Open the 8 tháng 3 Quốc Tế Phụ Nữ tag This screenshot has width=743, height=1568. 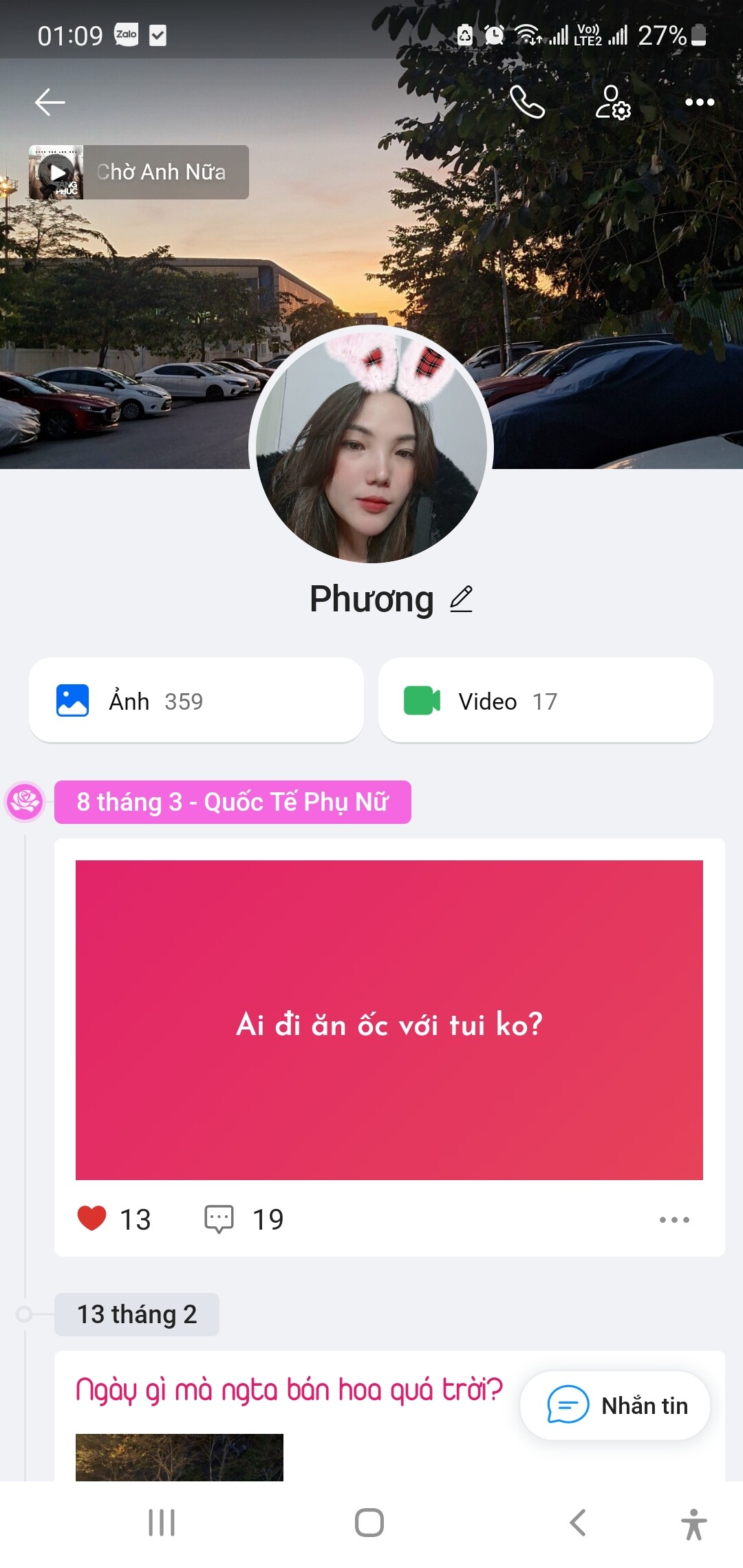(x=233, y=802)
